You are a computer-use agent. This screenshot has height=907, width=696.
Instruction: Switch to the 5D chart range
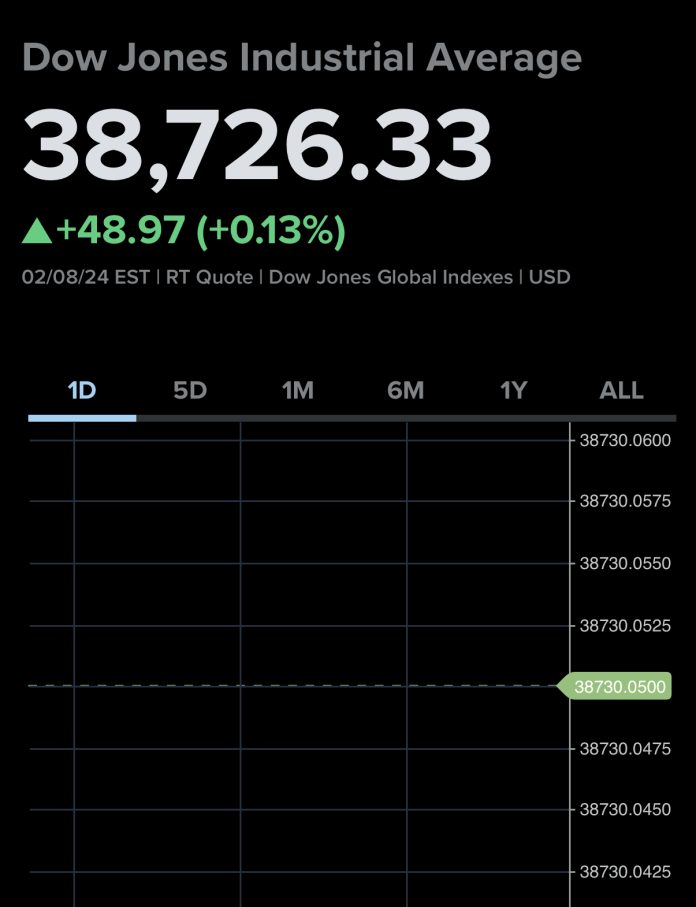coord(190,391)
